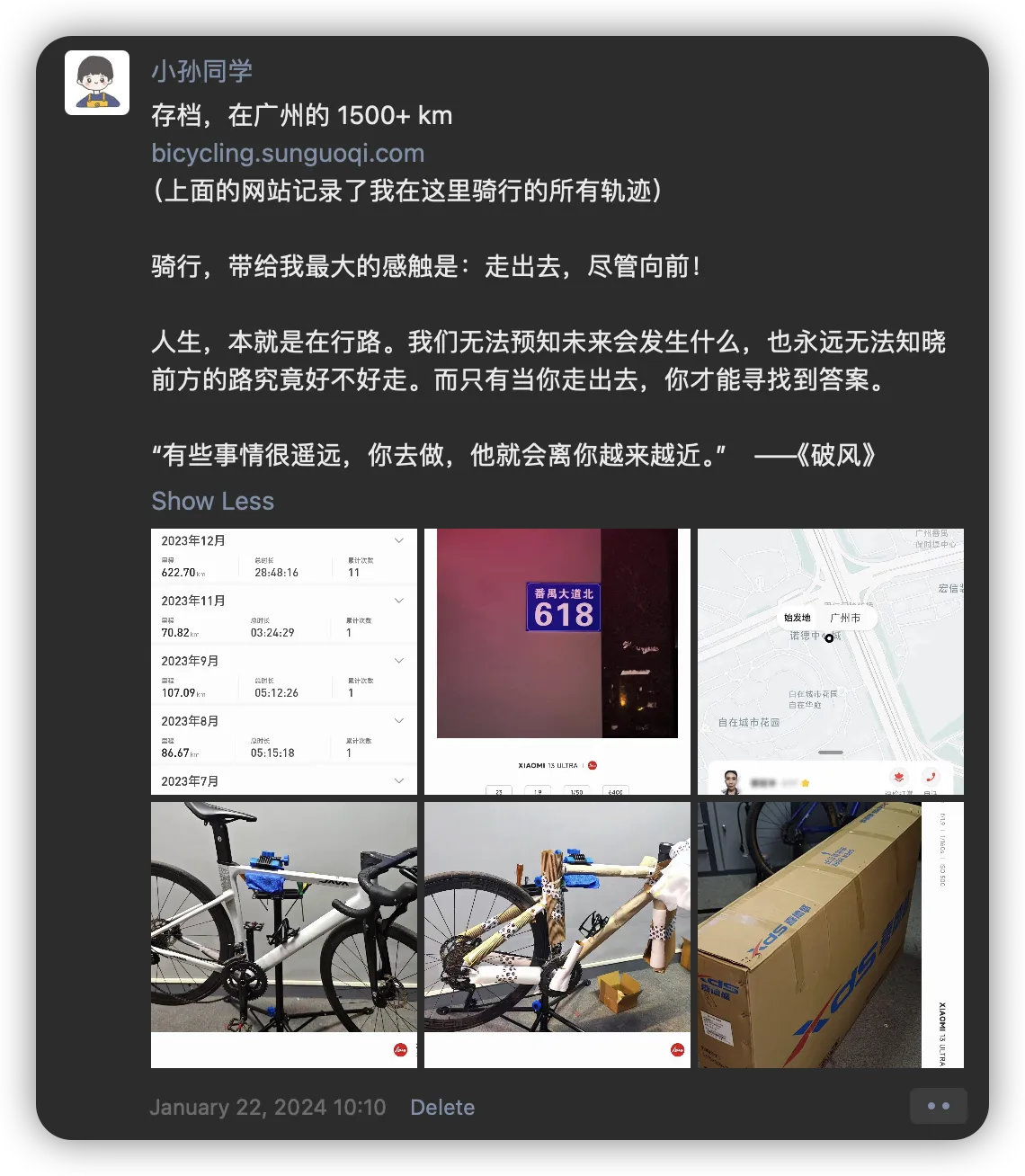View the 番禺大道北 618 sign photo
1025x1176 pixels.
pos(557,662)
